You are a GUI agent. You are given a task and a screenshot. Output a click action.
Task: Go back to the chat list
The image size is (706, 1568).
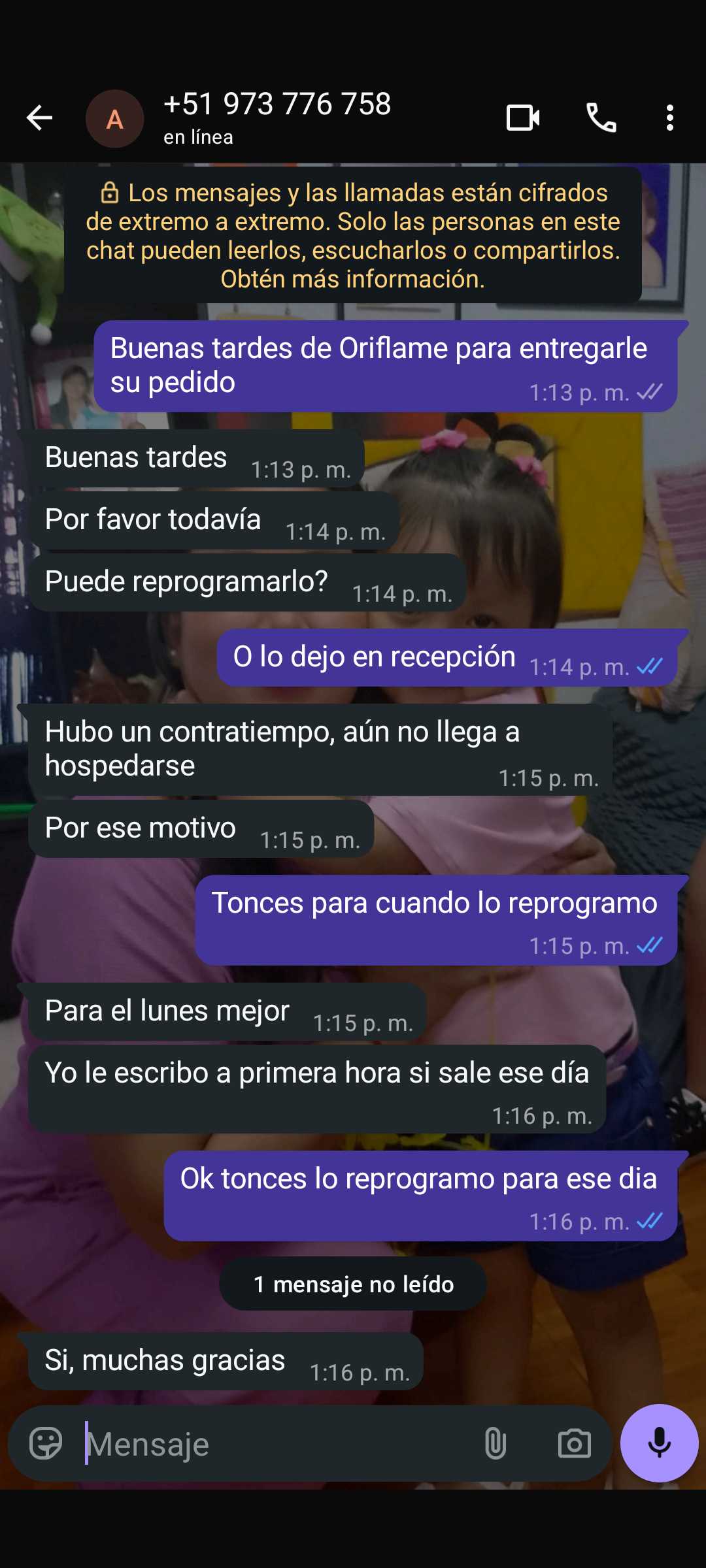(x=39, y=118)
